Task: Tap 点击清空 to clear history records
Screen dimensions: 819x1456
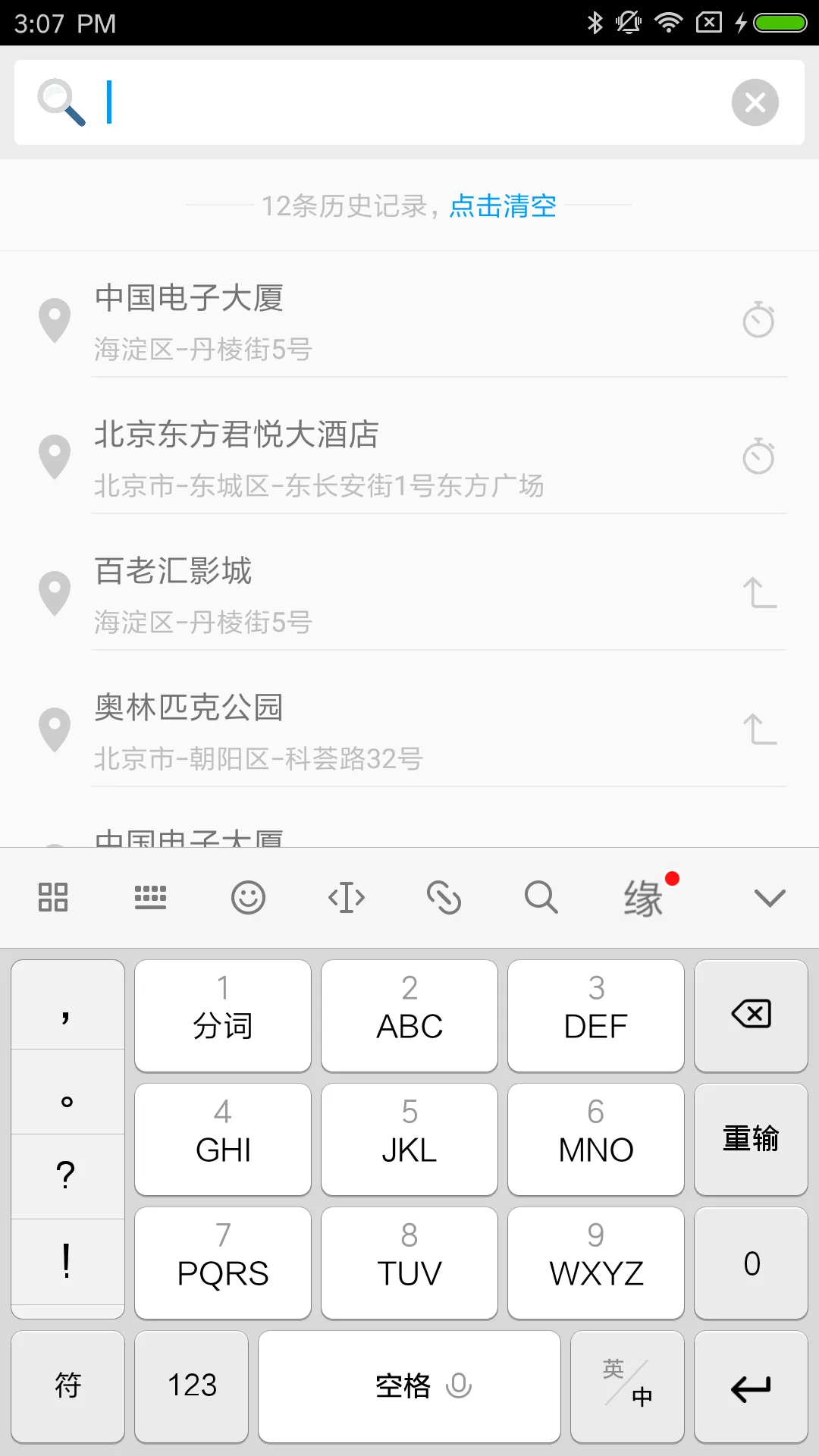Action: [503, 206]
